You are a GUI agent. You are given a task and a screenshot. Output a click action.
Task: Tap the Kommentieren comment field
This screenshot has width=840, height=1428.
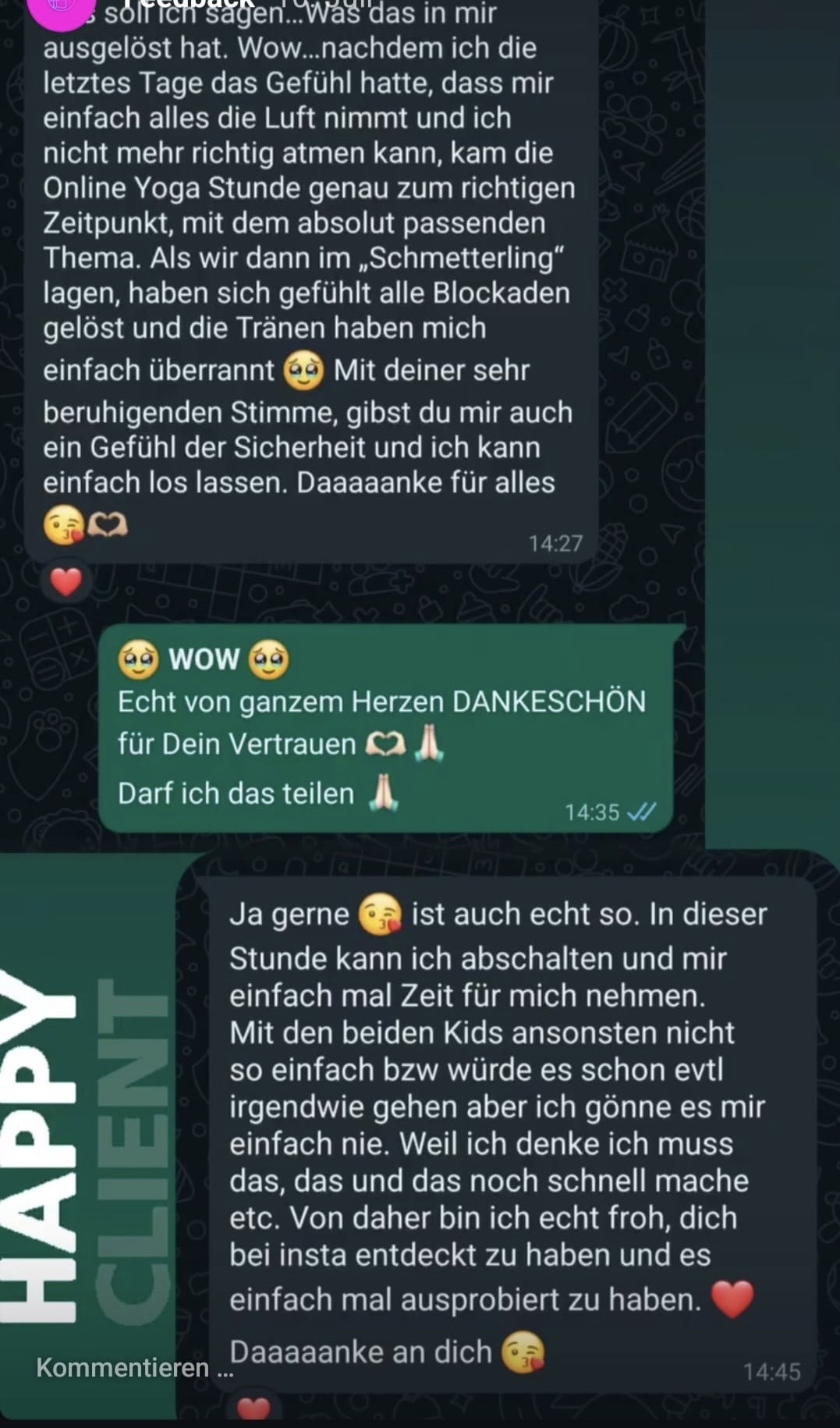pyautogui.click(x=134, y=1368)
